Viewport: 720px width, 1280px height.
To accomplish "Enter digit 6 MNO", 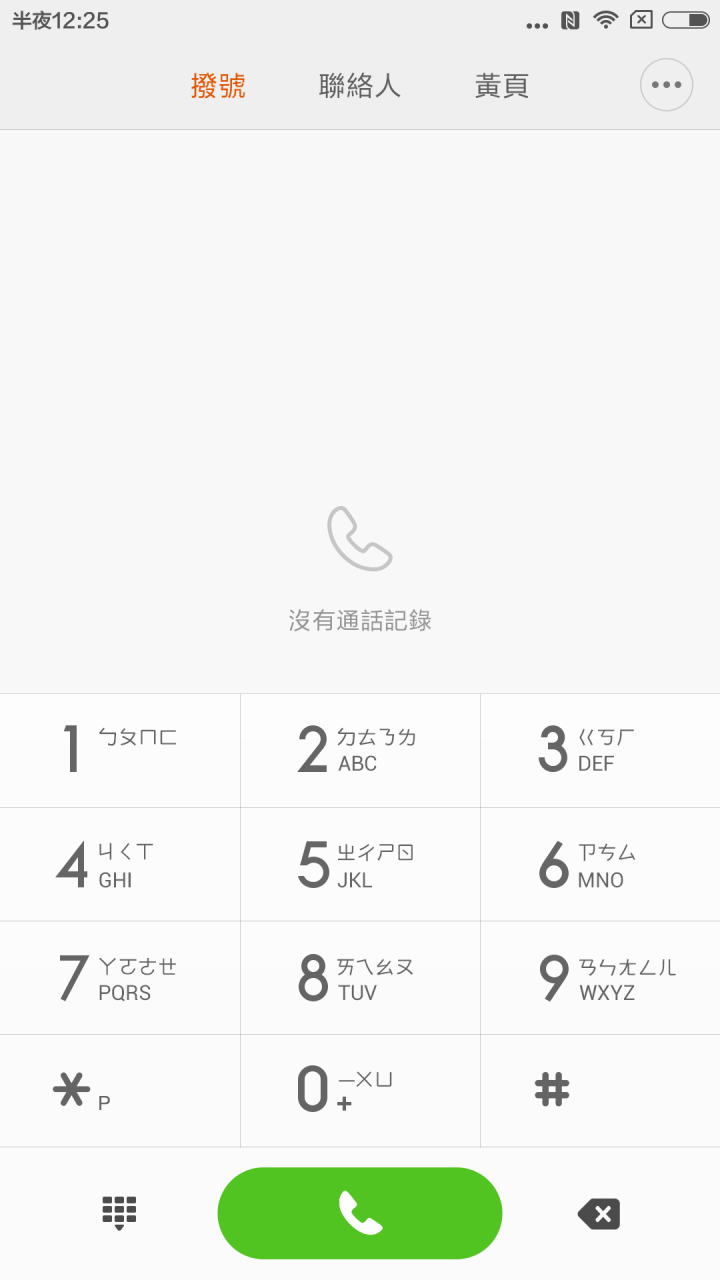I will point(600,864).
